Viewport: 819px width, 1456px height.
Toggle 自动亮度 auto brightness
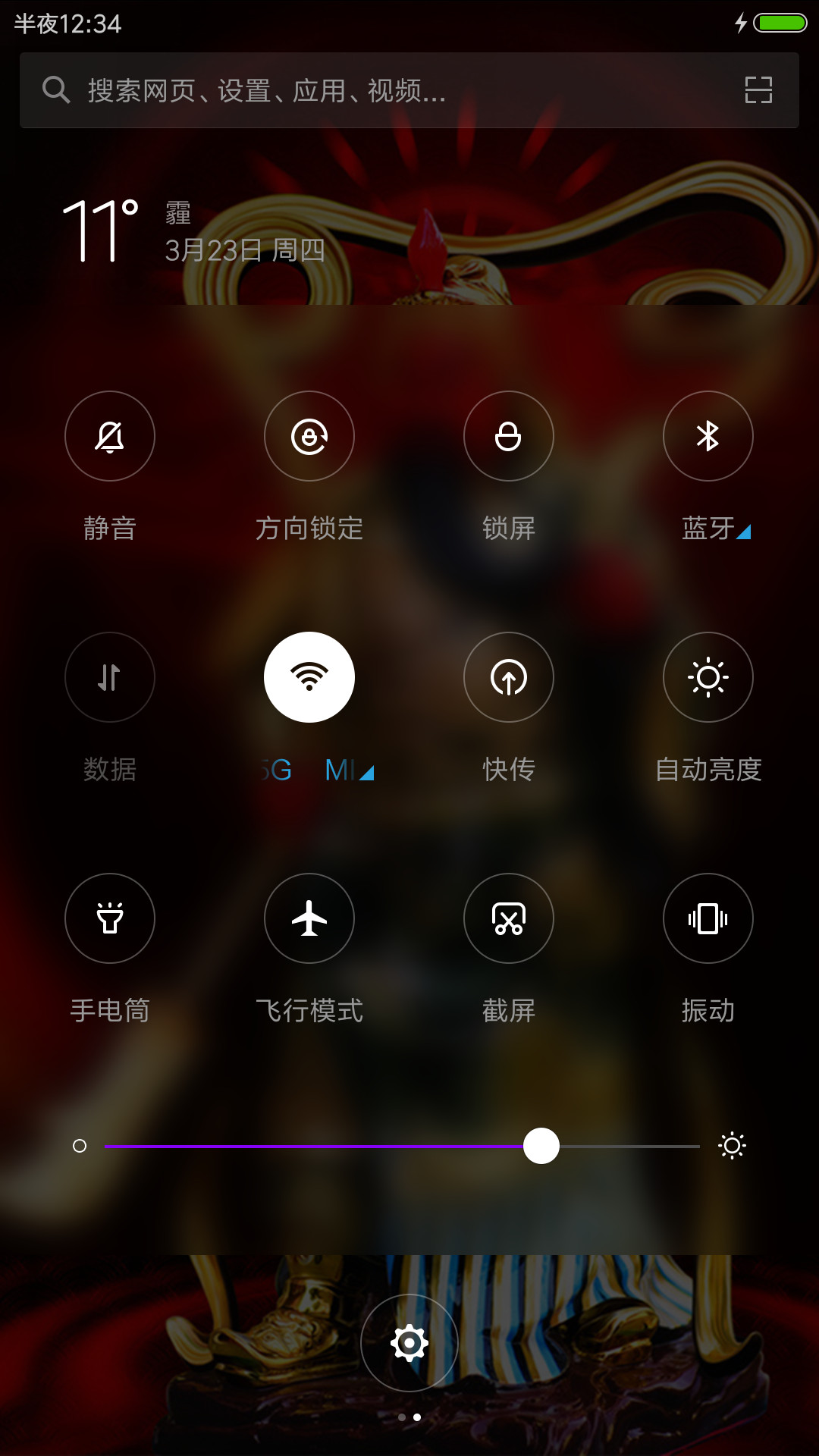[x=708, y=677]
